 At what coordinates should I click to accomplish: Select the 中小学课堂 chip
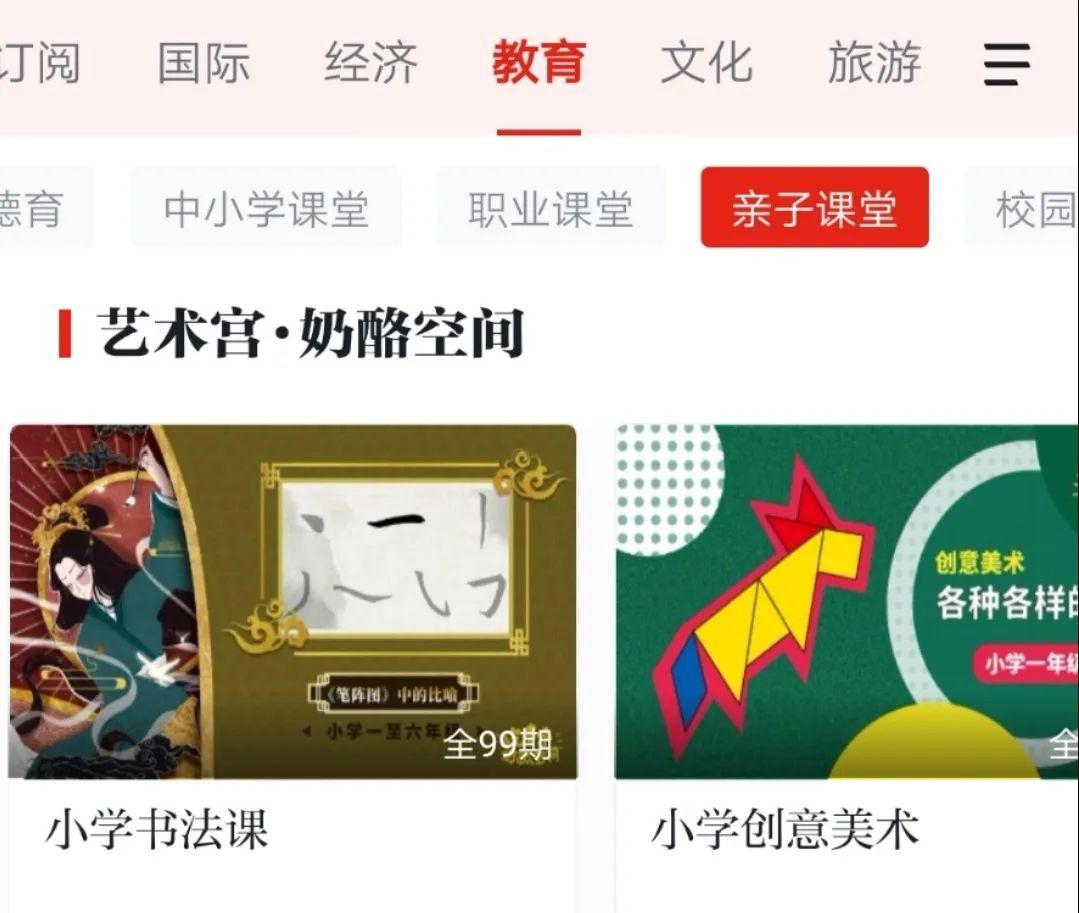[x=266, y=209]
